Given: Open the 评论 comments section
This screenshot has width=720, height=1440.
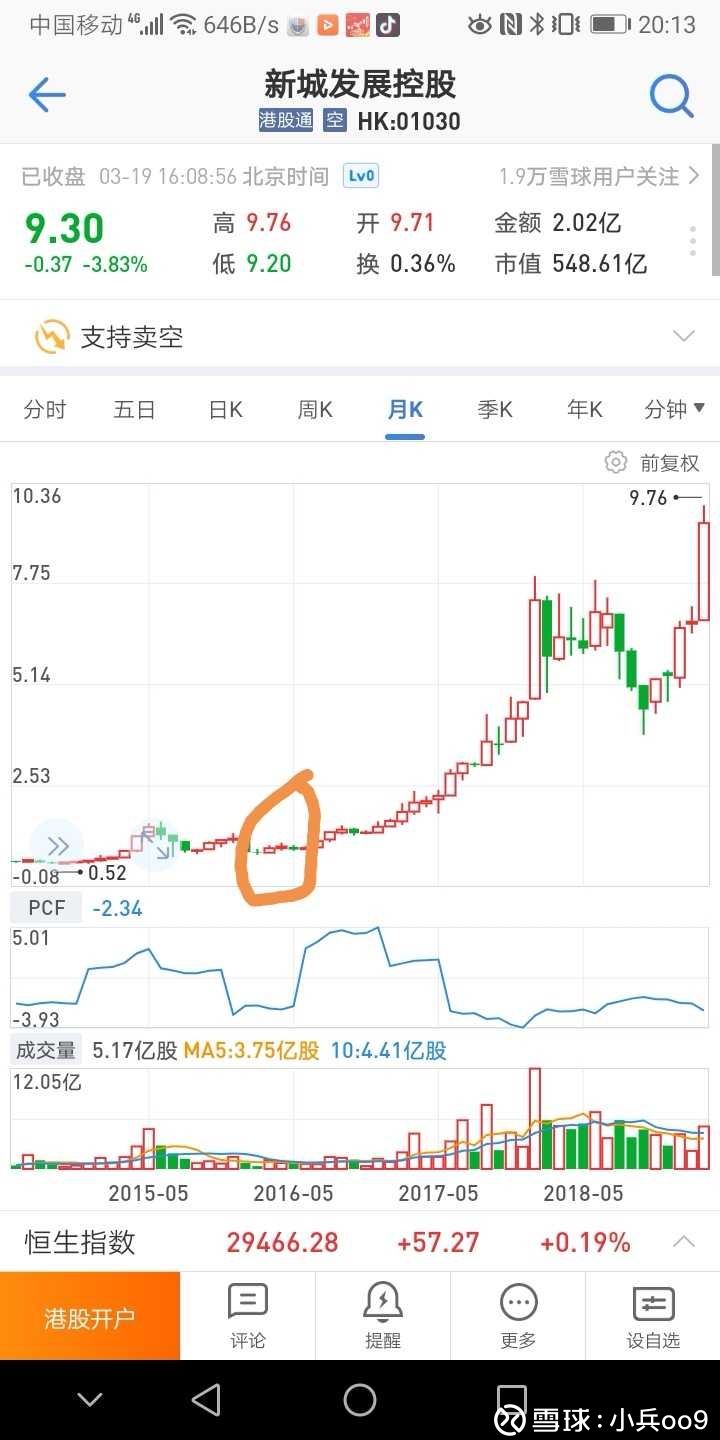Looking at the screenshot, I should pyautogui.click(x=248, y=1316).
